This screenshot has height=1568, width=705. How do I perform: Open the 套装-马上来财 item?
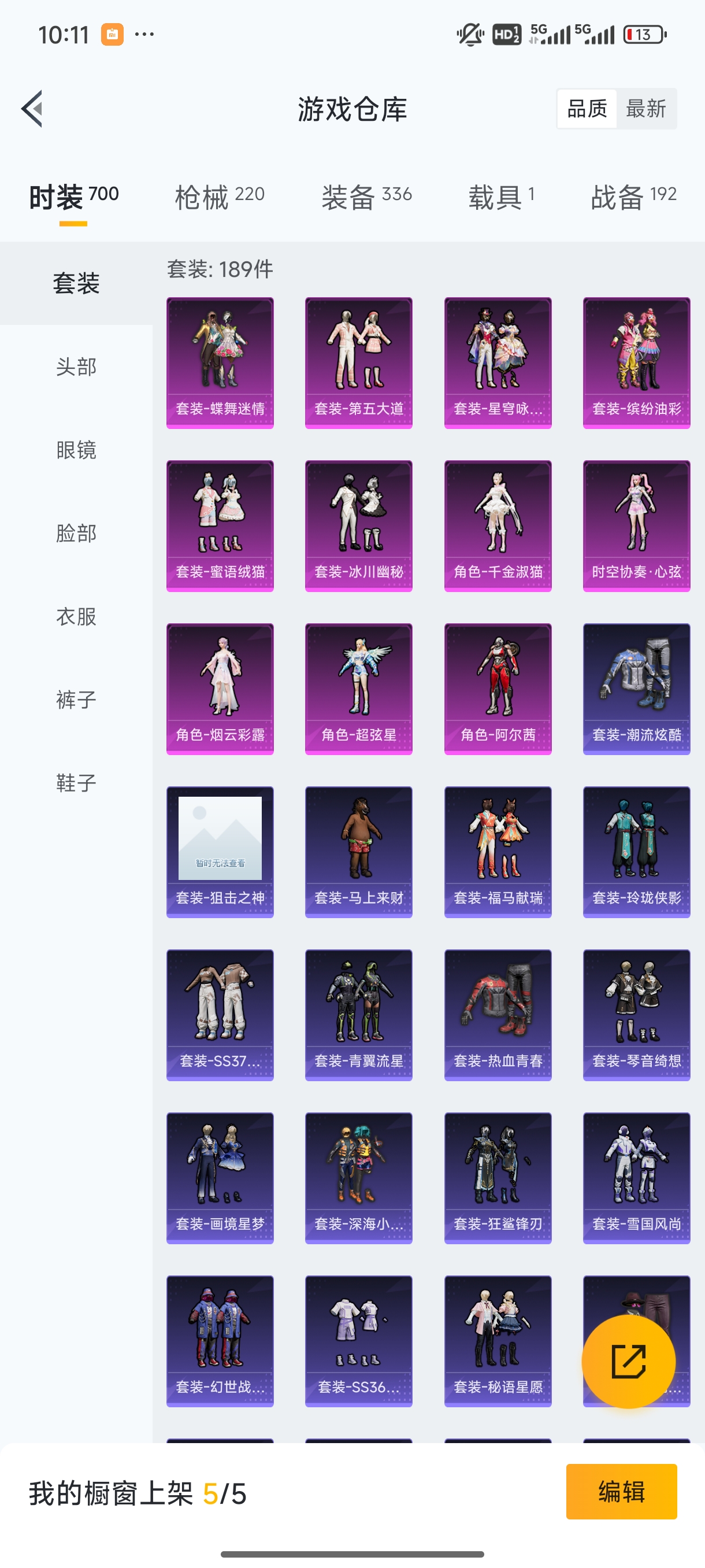pyautogui.click(x=358, y=852)
